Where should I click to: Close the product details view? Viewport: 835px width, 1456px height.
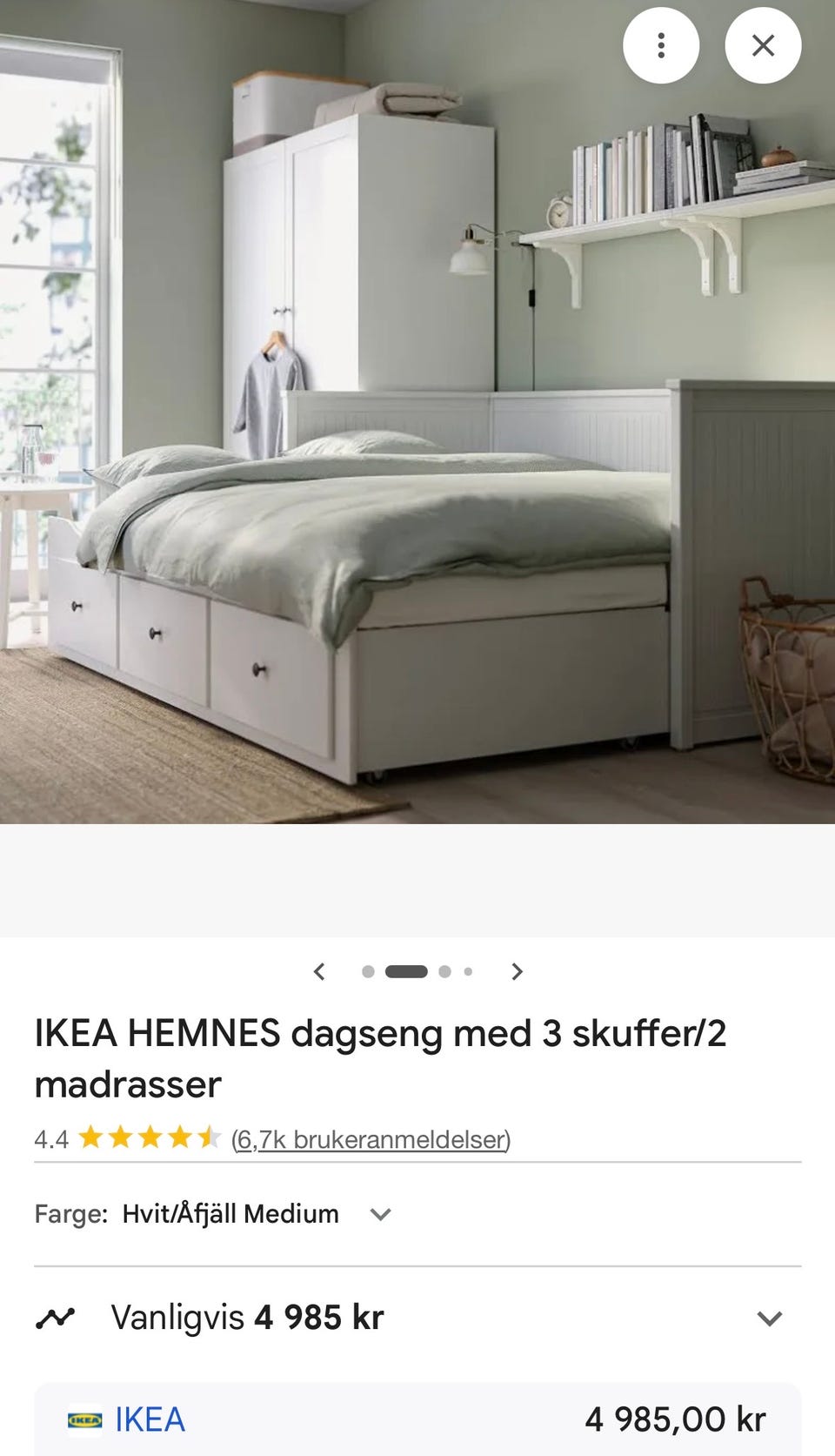763,46
